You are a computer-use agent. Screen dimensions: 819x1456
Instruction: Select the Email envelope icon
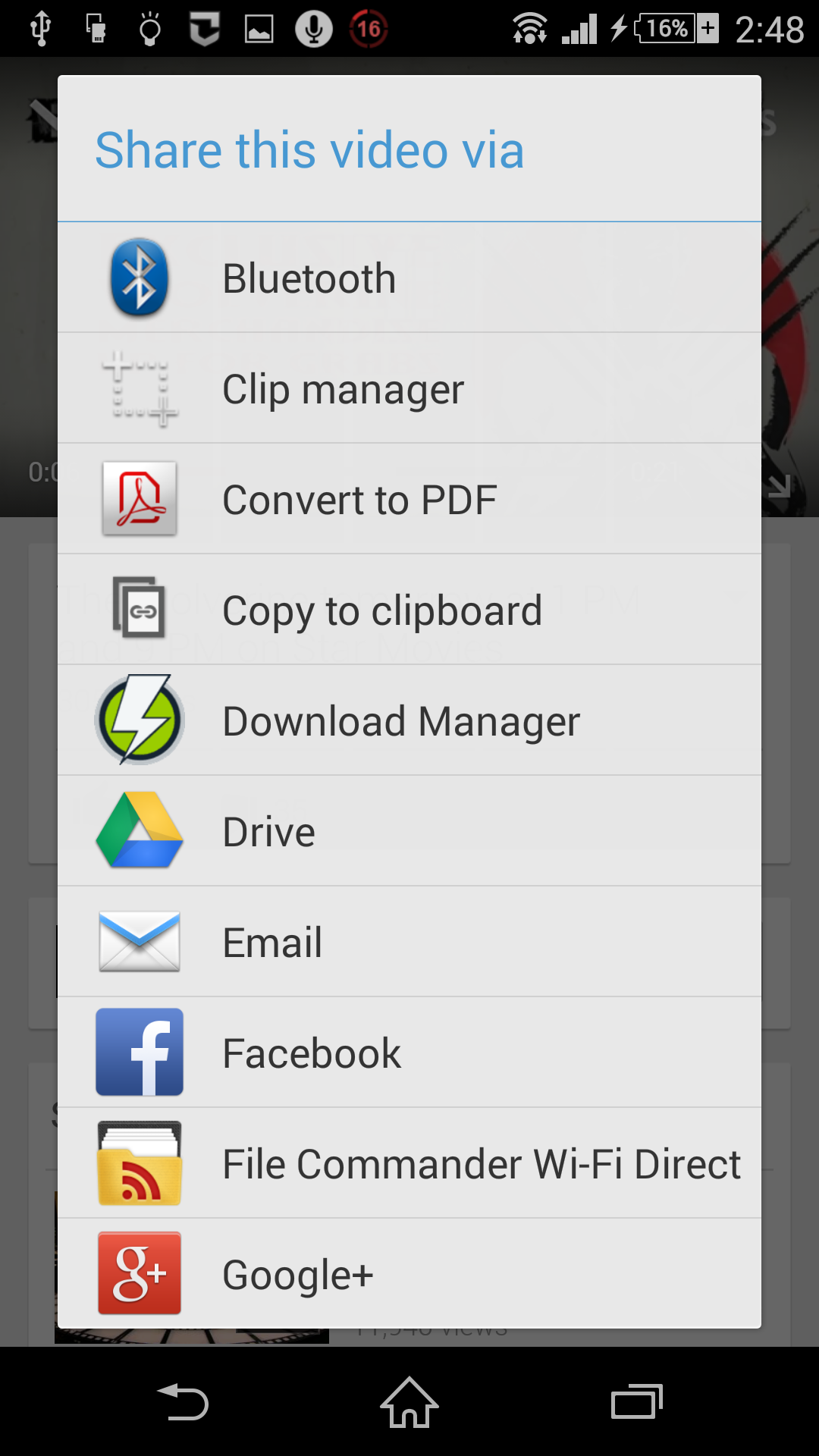pyautogui.click(x=138, y=941)
